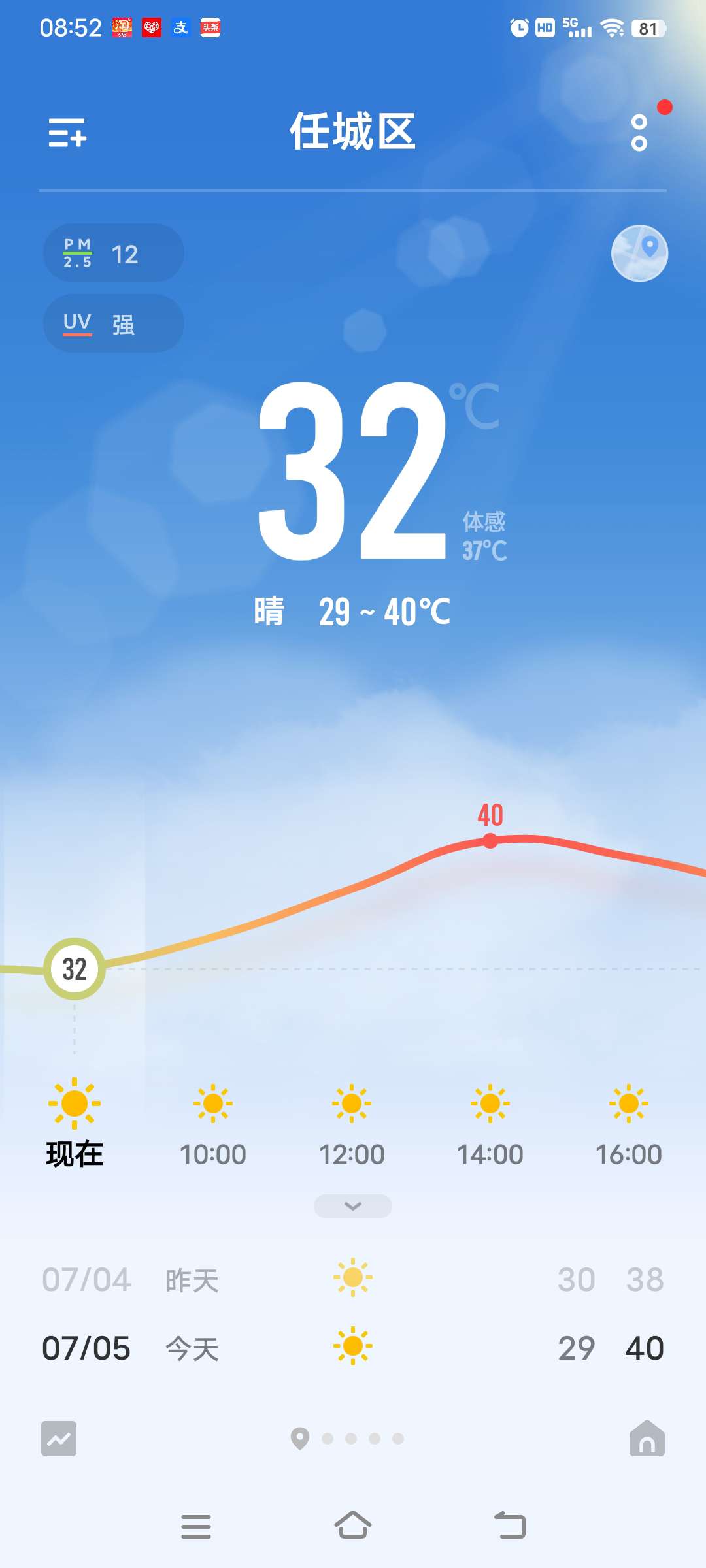The image size is (706, 1568).
Task: Open the UV index chip
Action: pyautogui.click(x=113, y=323)
